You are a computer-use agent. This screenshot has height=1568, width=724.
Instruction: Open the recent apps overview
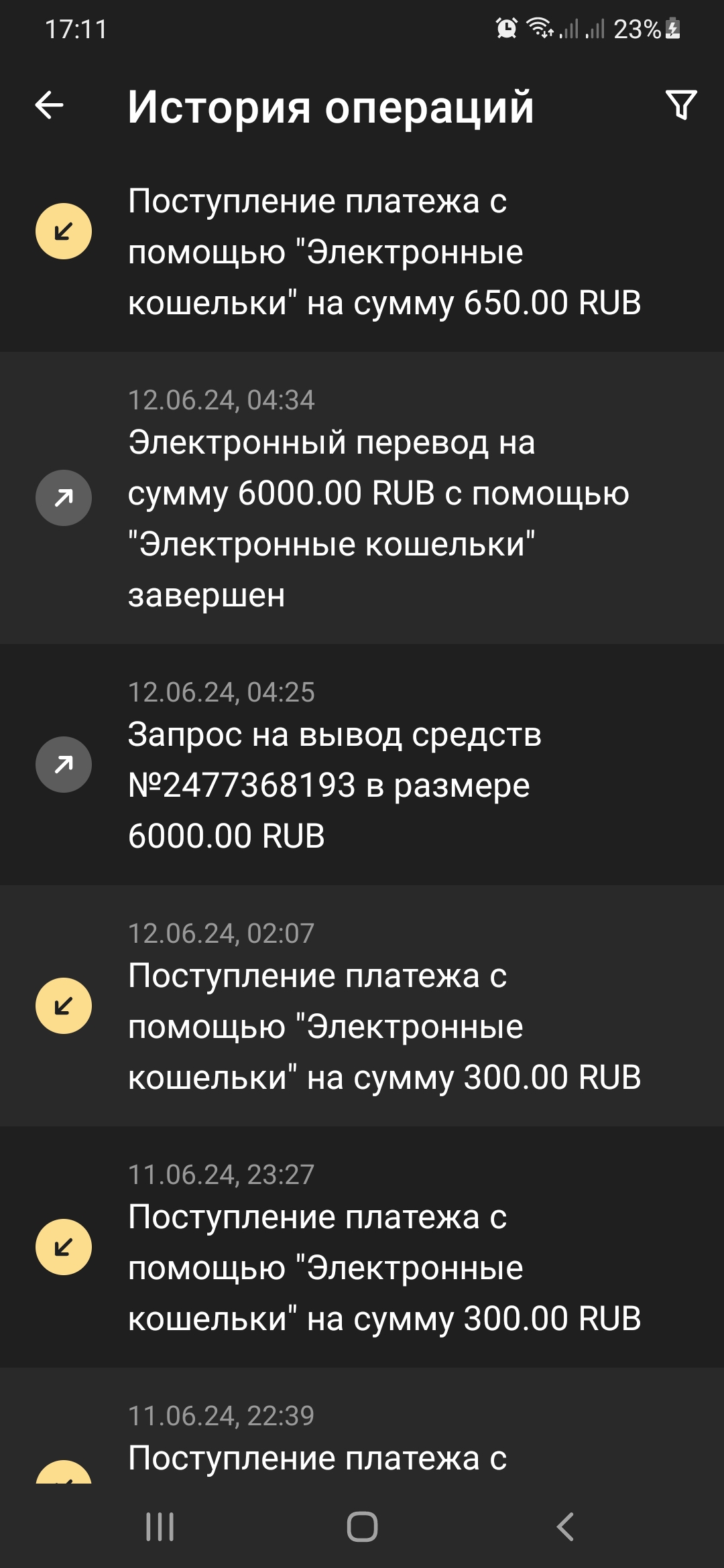click(160, 1527)
